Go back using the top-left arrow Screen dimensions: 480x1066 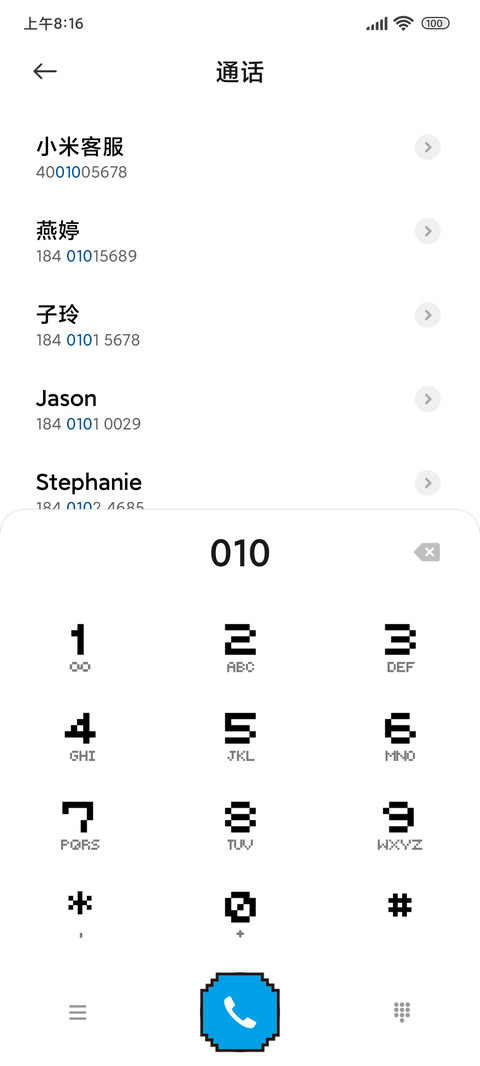pyautogui.click(x=45, y=71)
